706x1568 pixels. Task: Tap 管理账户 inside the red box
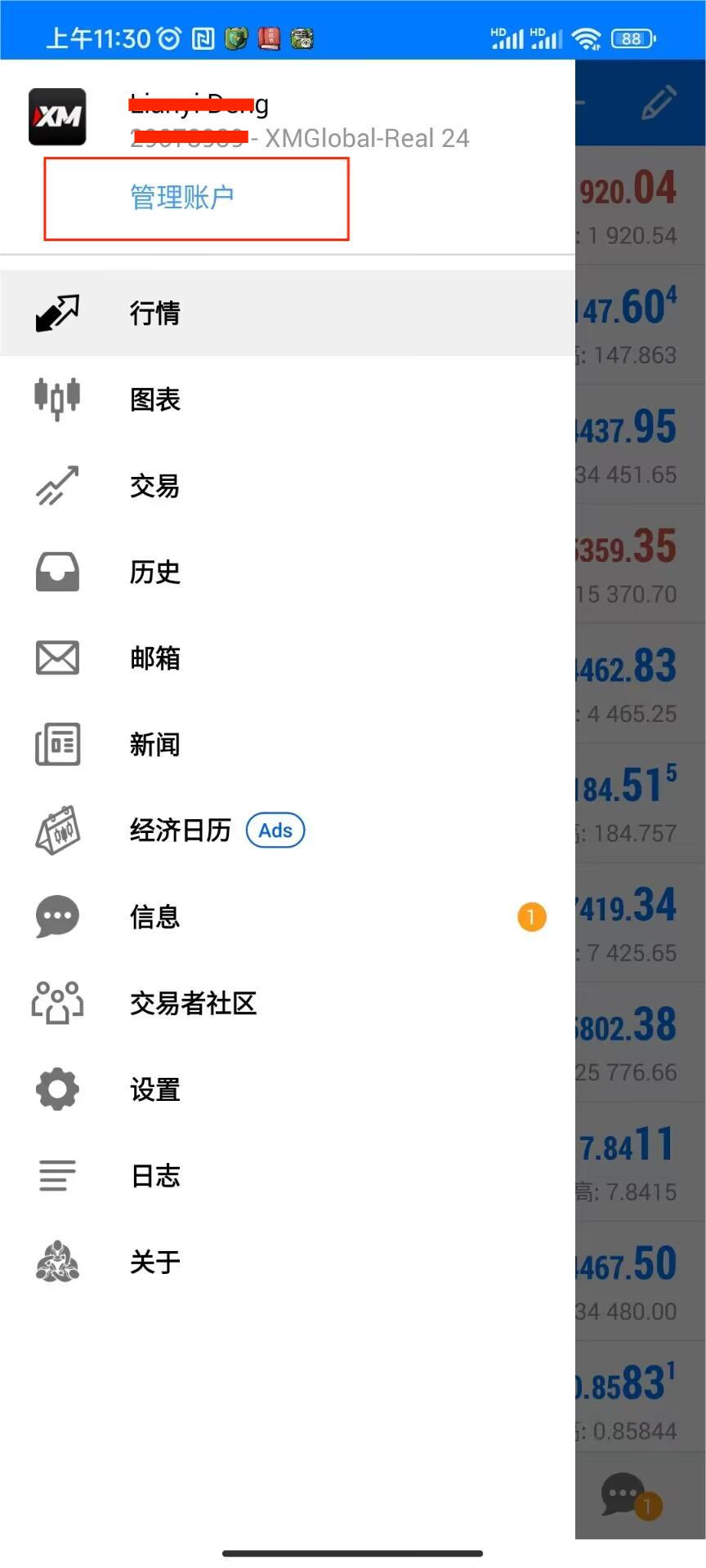tap(181, 197)
